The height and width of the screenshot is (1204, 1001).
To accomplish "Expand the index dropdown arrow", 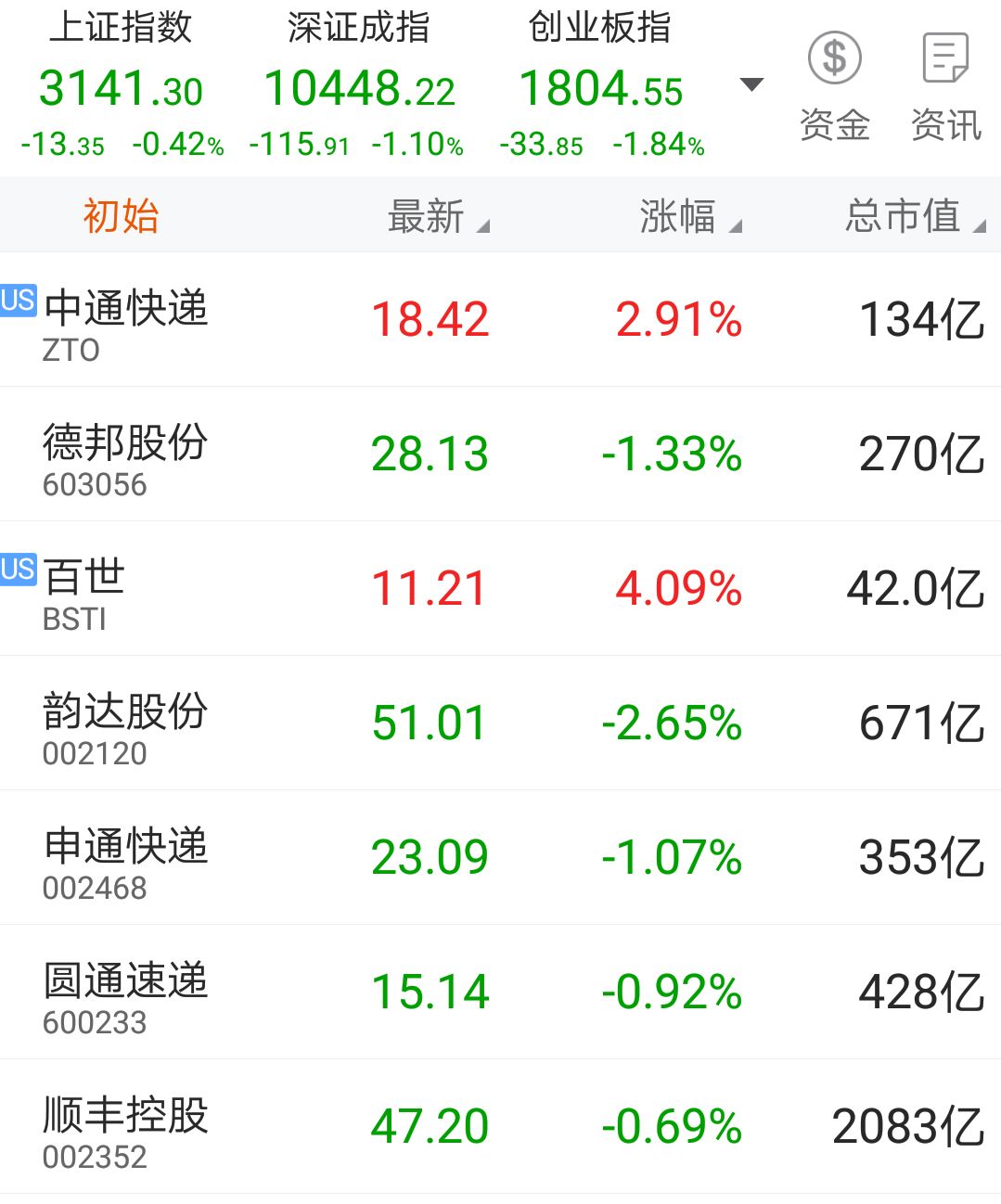I will click(751, 85).
